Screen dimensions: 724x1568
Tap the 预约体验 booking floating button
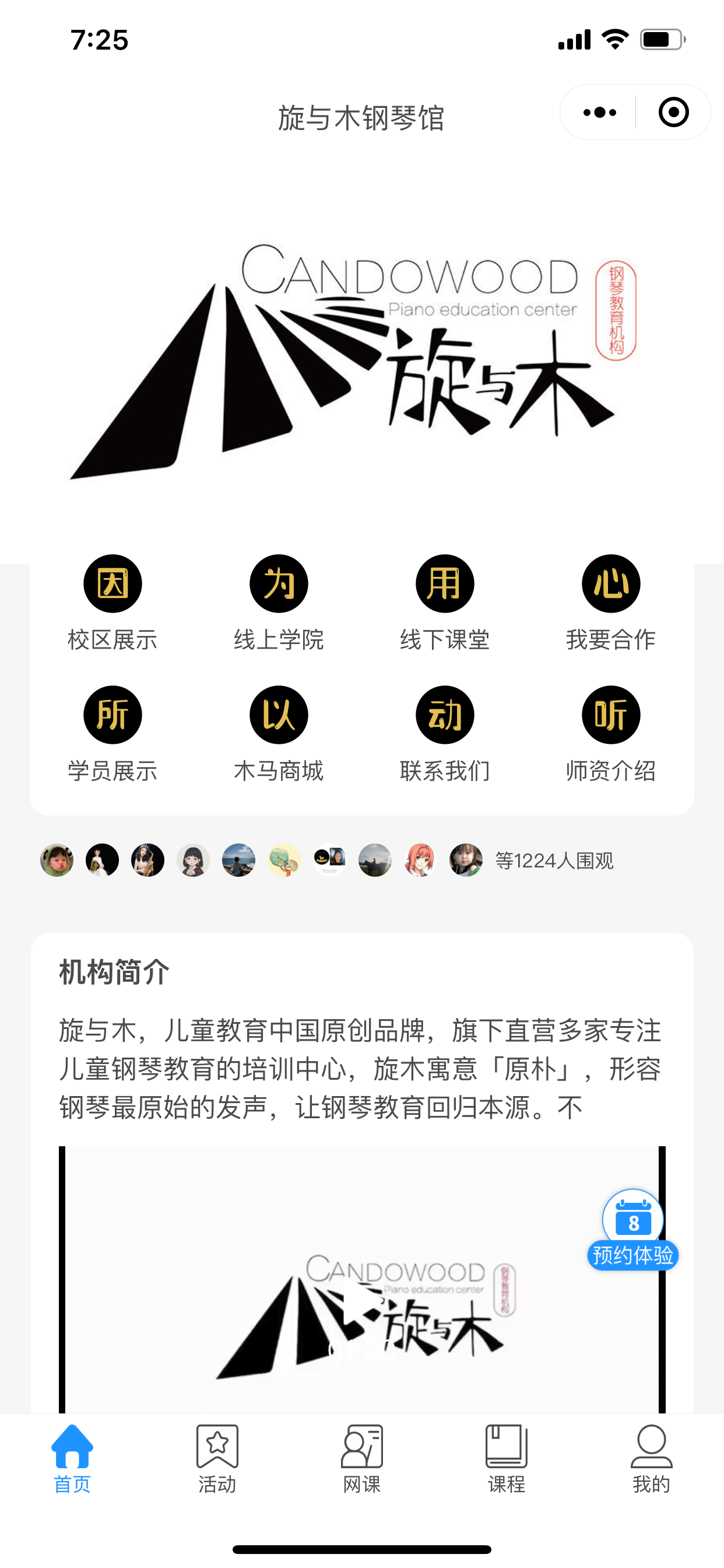tap(632, 1231)
